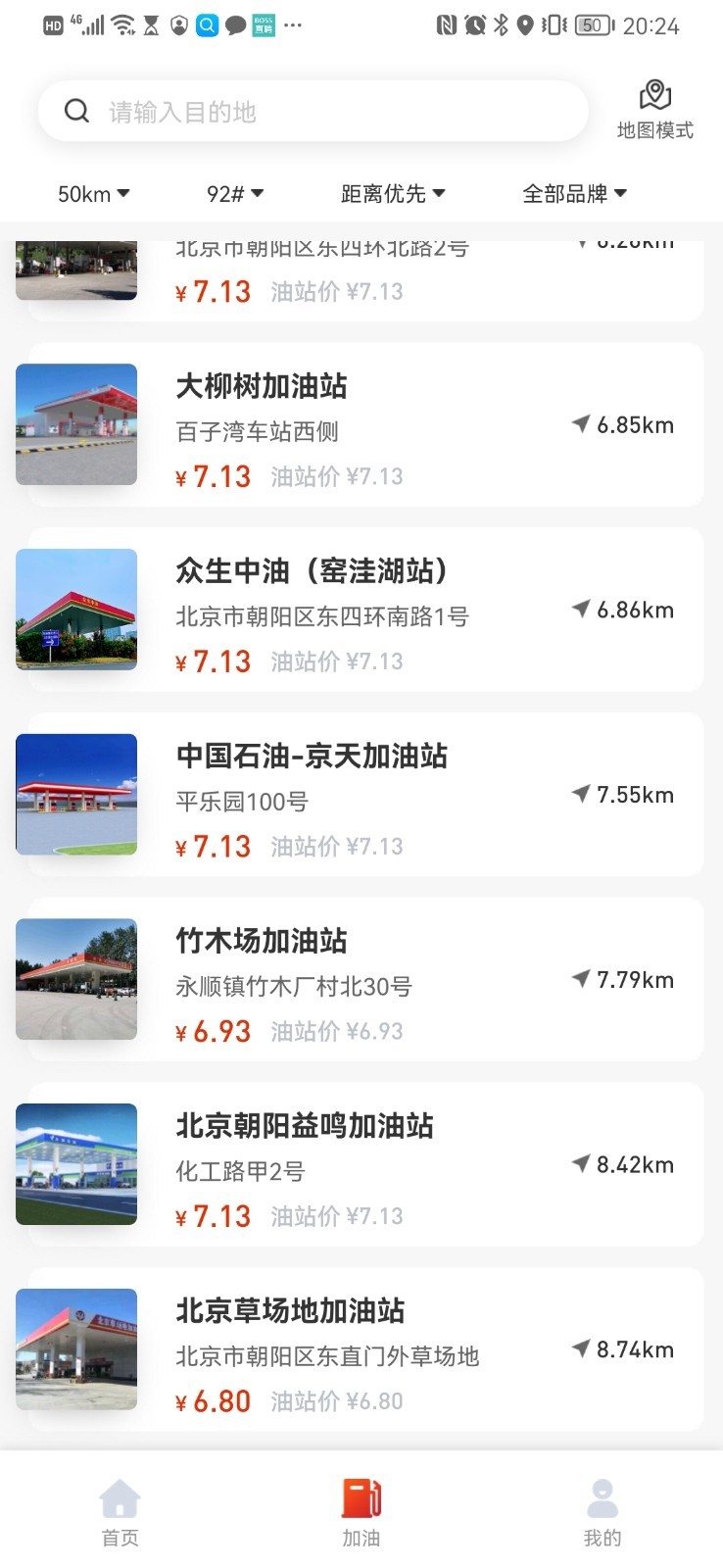Go to the 首页 home tab
This screenshot has width=723, height=1568.
(x=120, y=1512)
